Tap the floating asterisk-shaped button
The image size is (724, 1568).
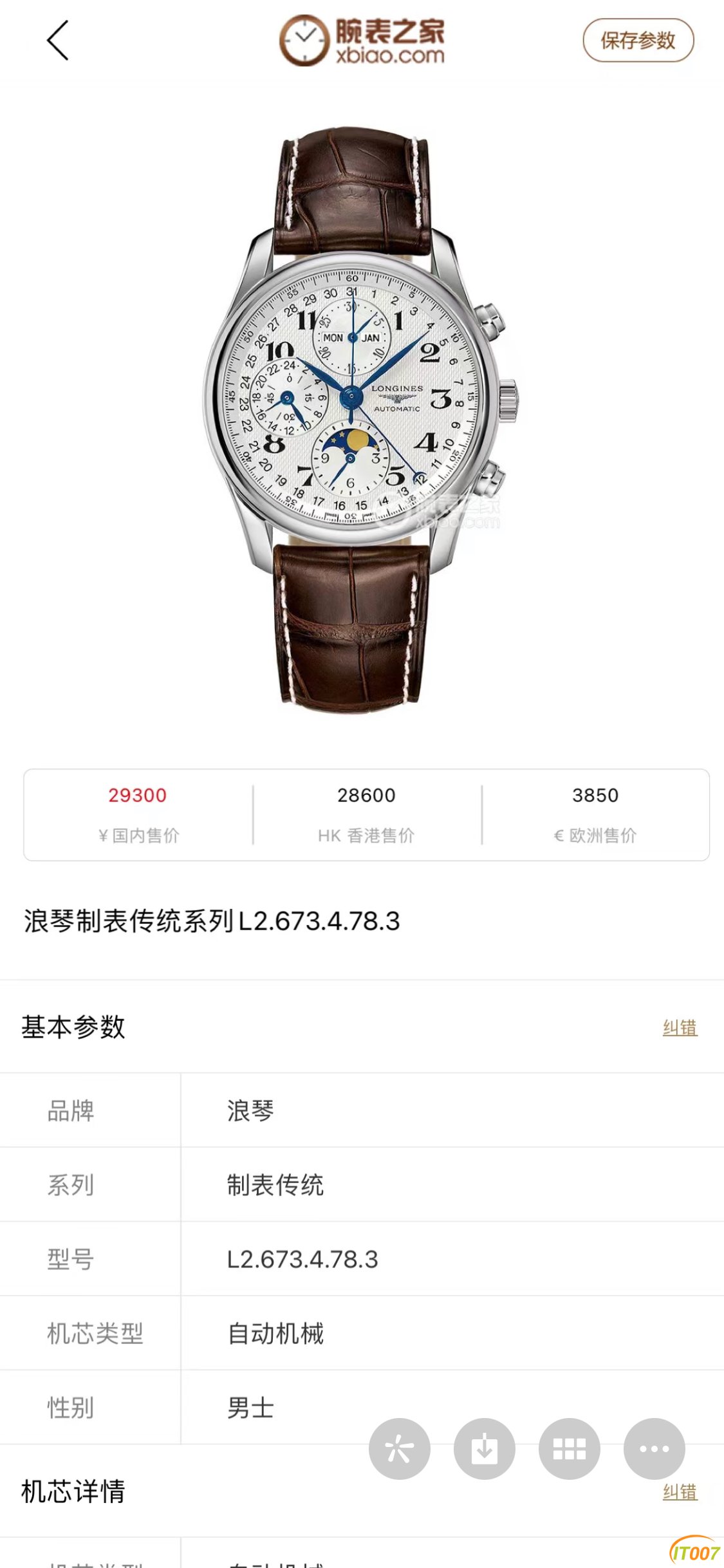click(399, 1449)
